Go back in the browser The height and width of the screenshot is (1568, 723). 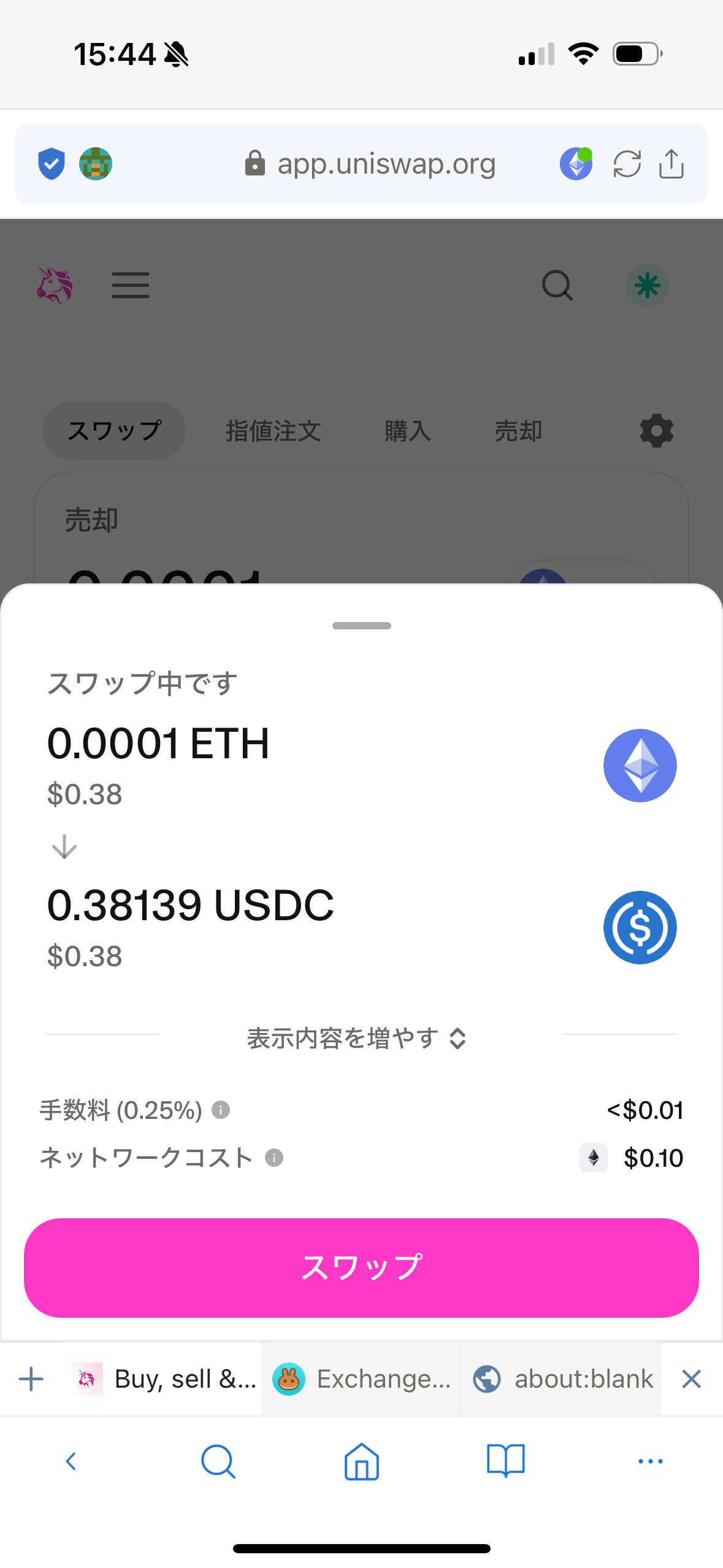click(x=71, y=1461)
